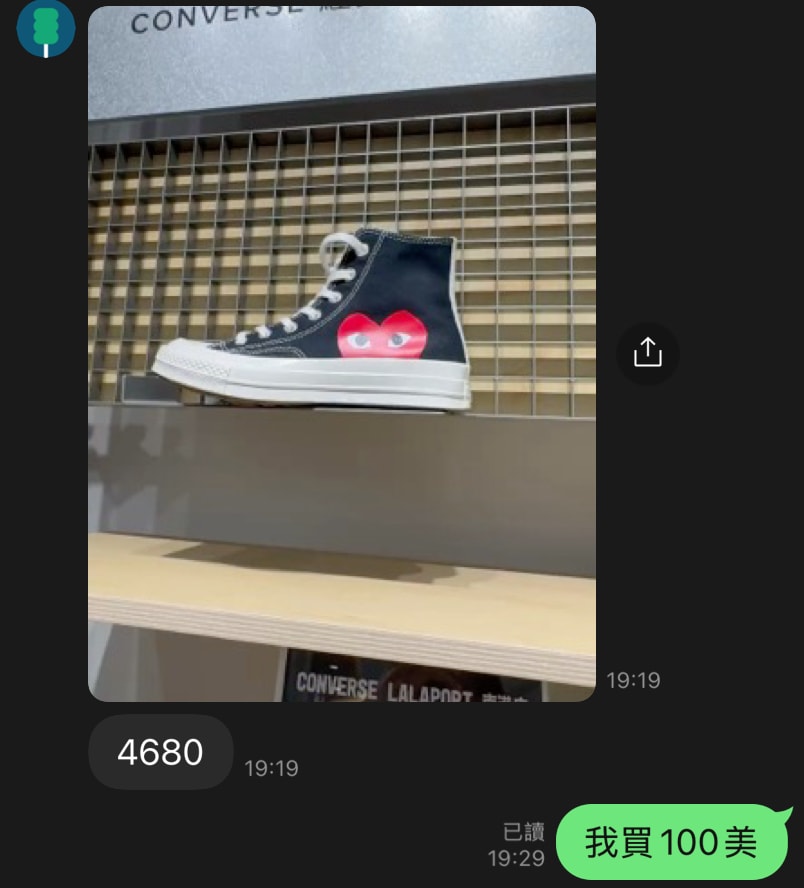Tap the green bubble saying 我買 100 美
This screenshot has width=804, height=888.
pos(673,843)
